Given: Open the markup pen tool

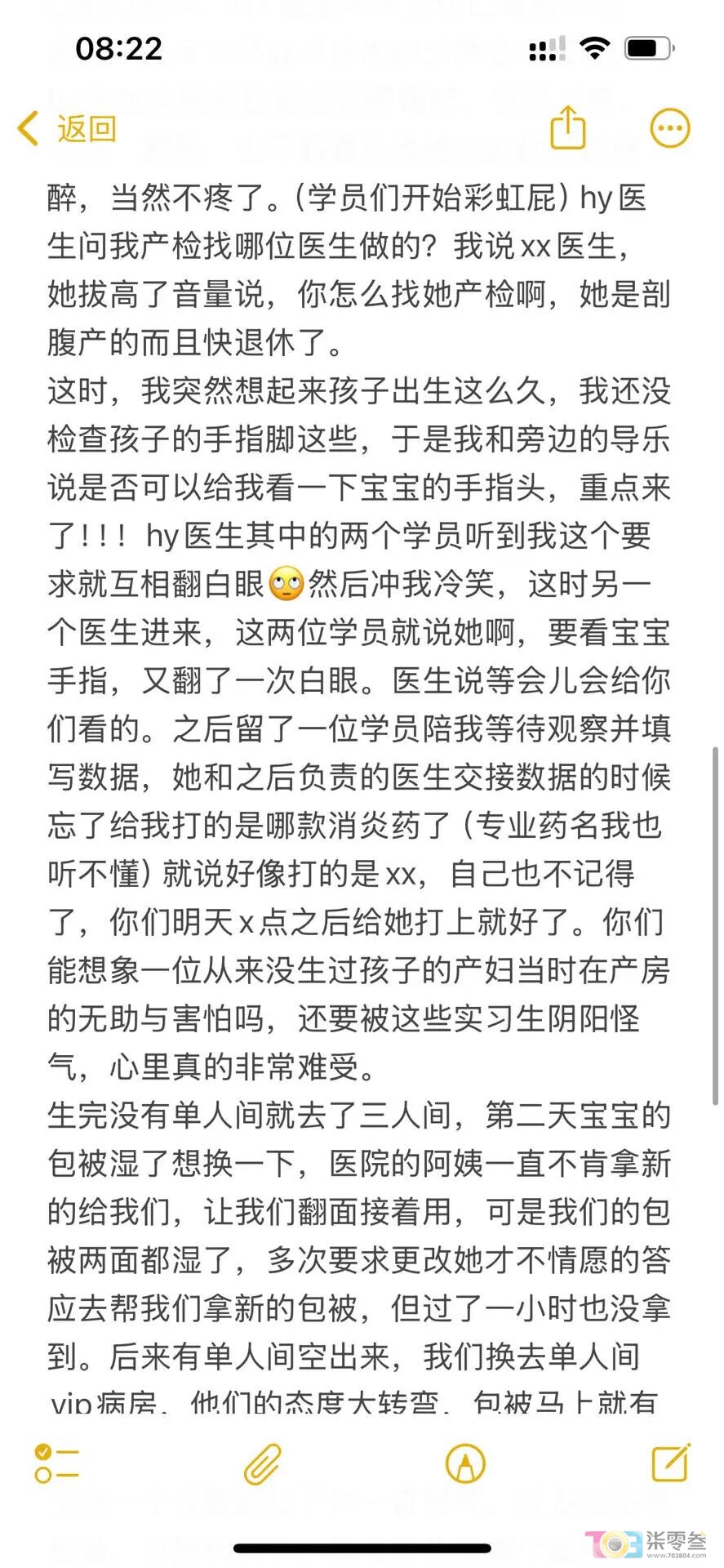Looking at the screenshot, I should click(465, 1463).
